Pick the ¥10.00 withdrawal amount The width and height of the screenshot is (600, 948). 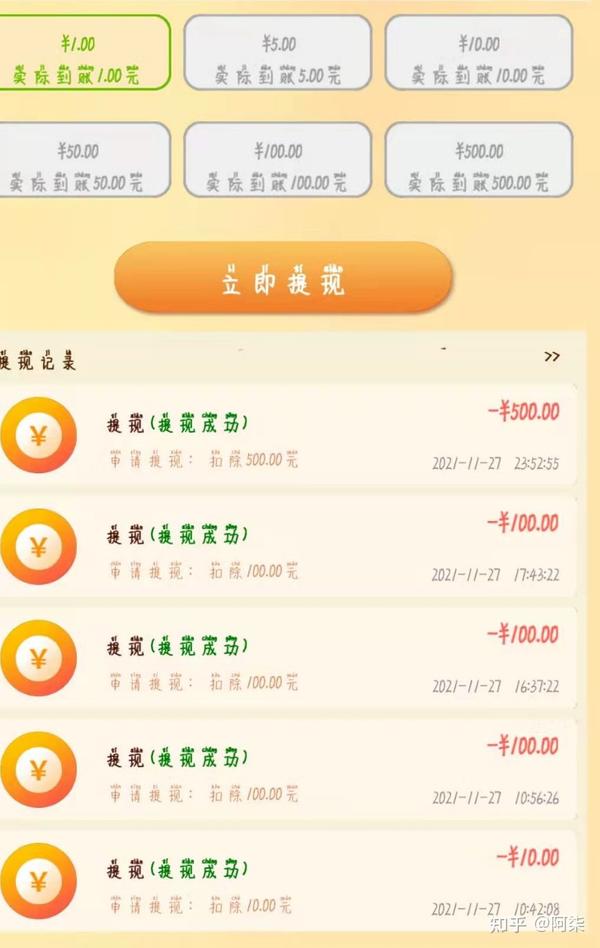tap(478, 55)
